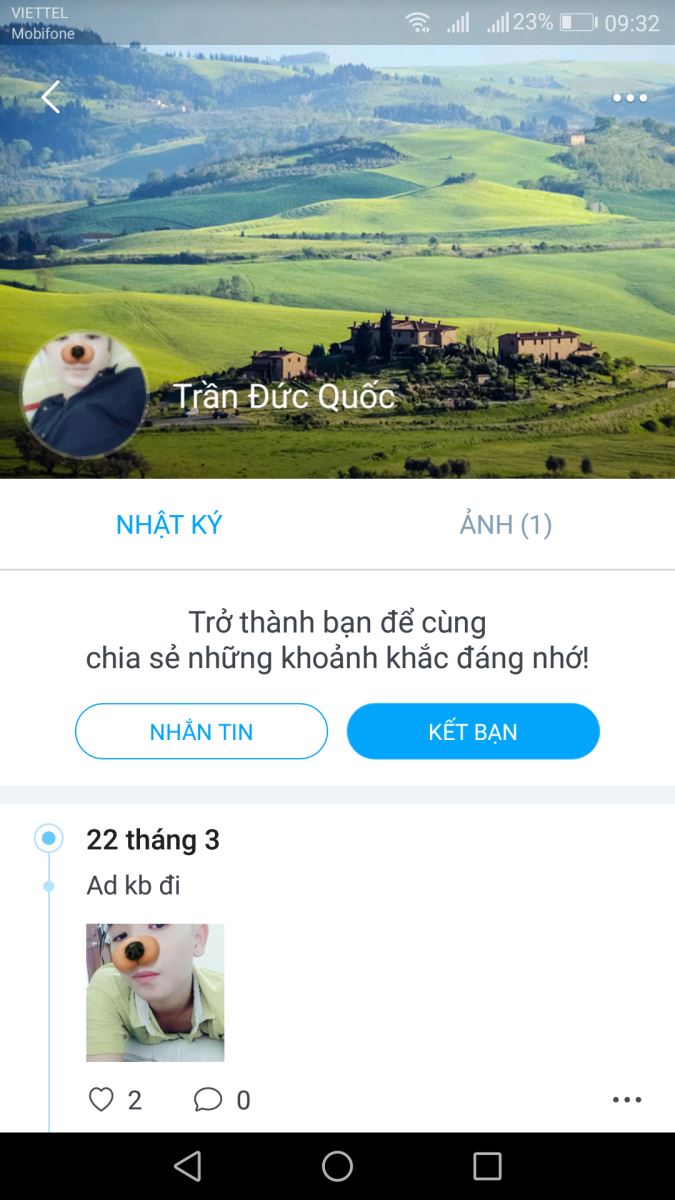Open the photo in the 22 tháng 3 post

click(x=155, y=992)
